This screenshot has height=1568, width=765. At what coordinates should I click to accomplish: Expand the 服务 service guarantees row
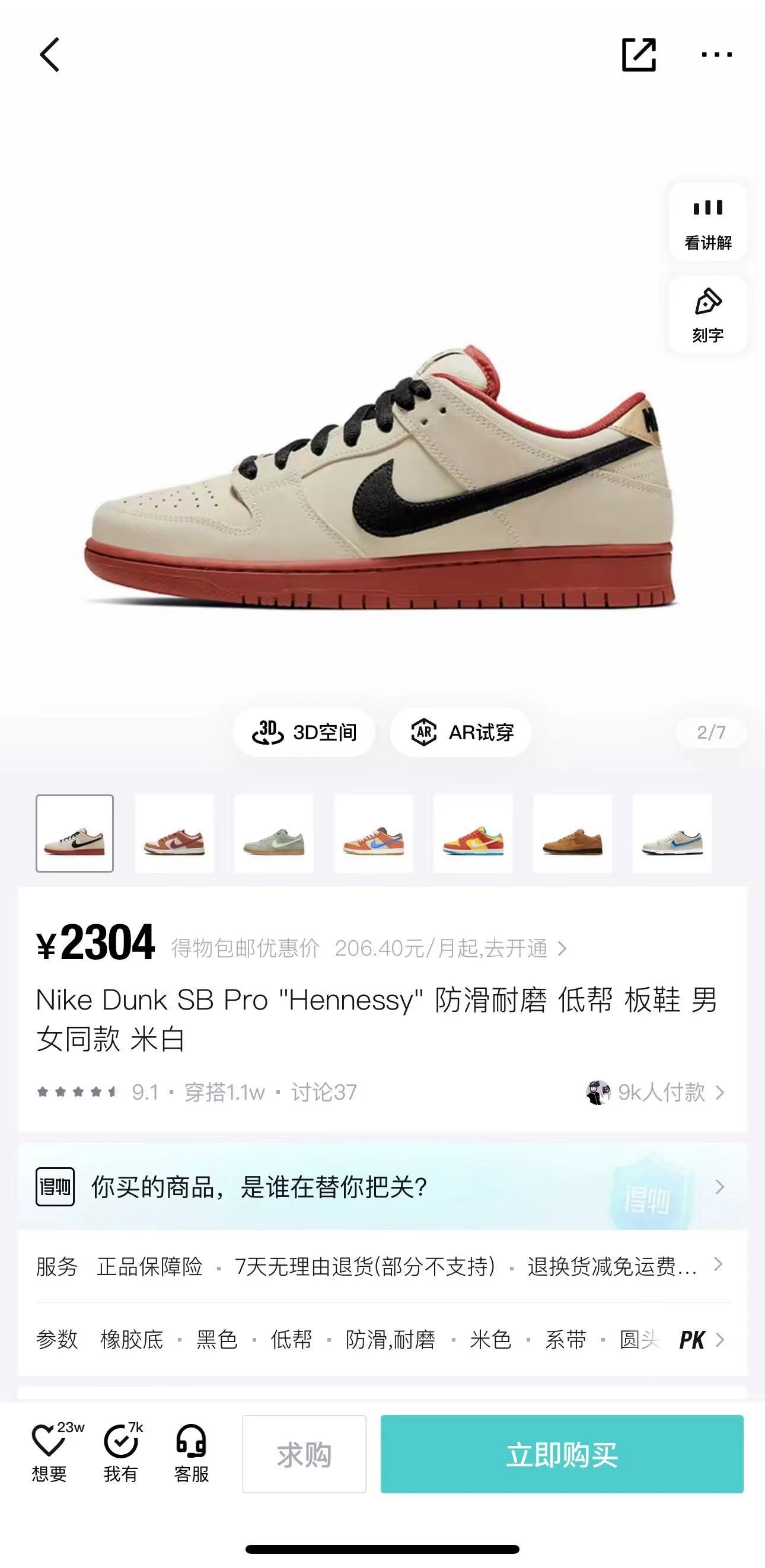383,1267
